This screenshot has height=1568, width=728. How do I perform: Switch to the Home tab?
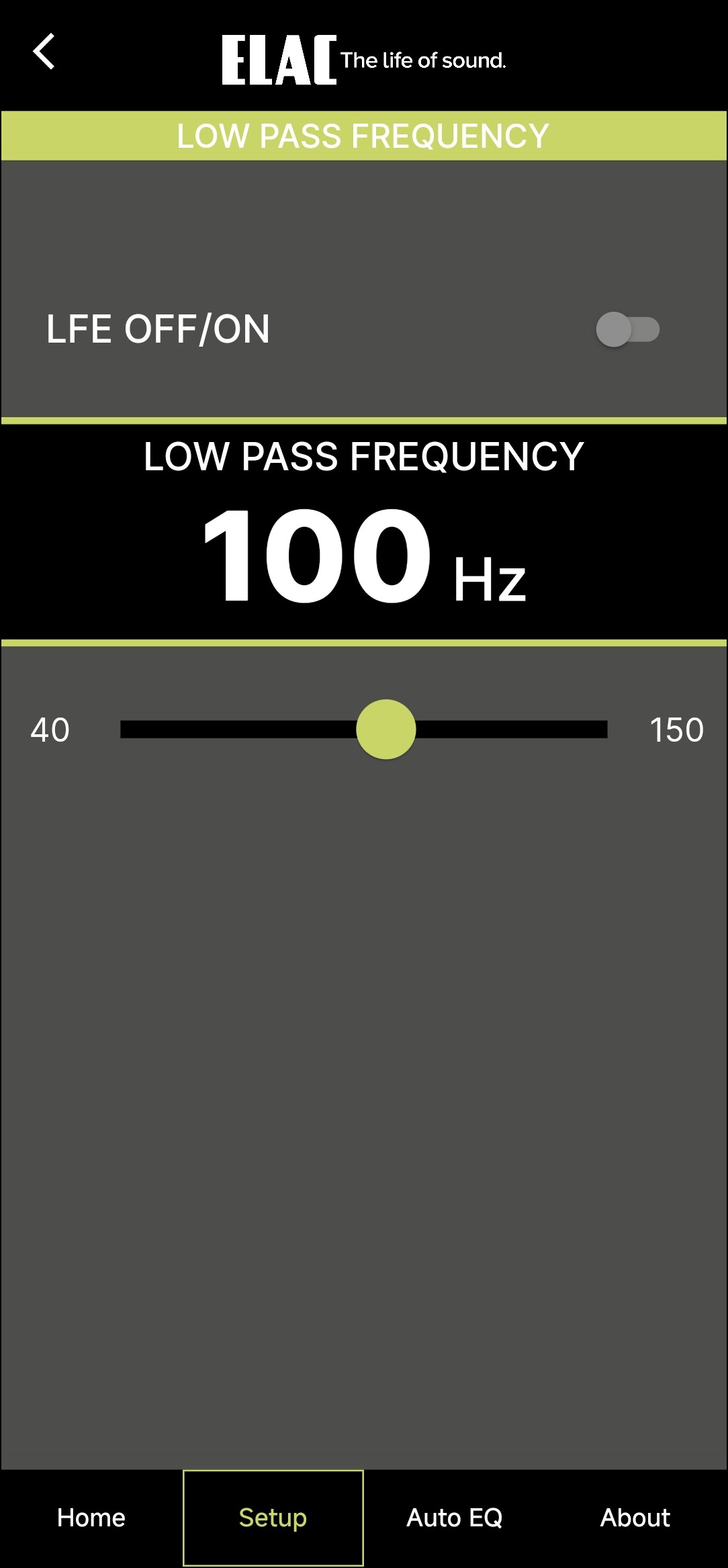coord(91,1518)
